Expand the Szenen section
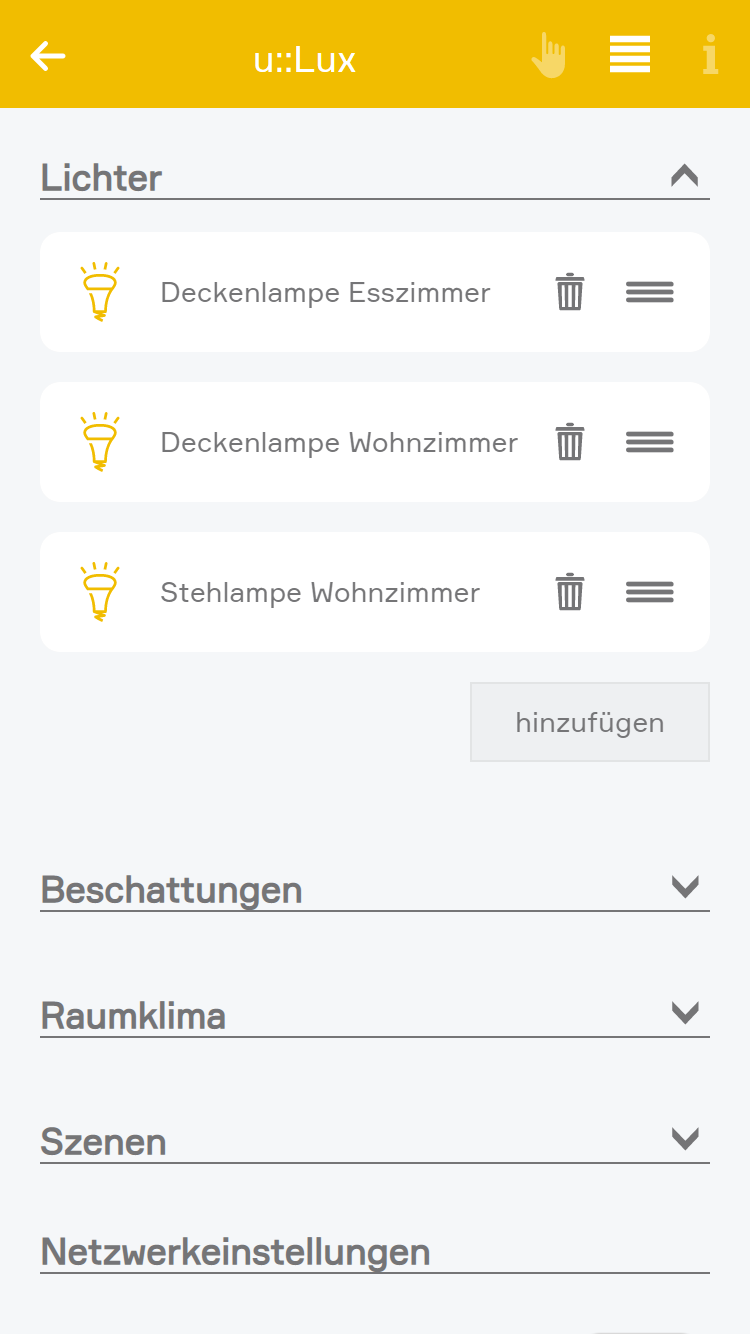Image resolution: width=750 pixels, height=1334 pixels. point(684,1139)
